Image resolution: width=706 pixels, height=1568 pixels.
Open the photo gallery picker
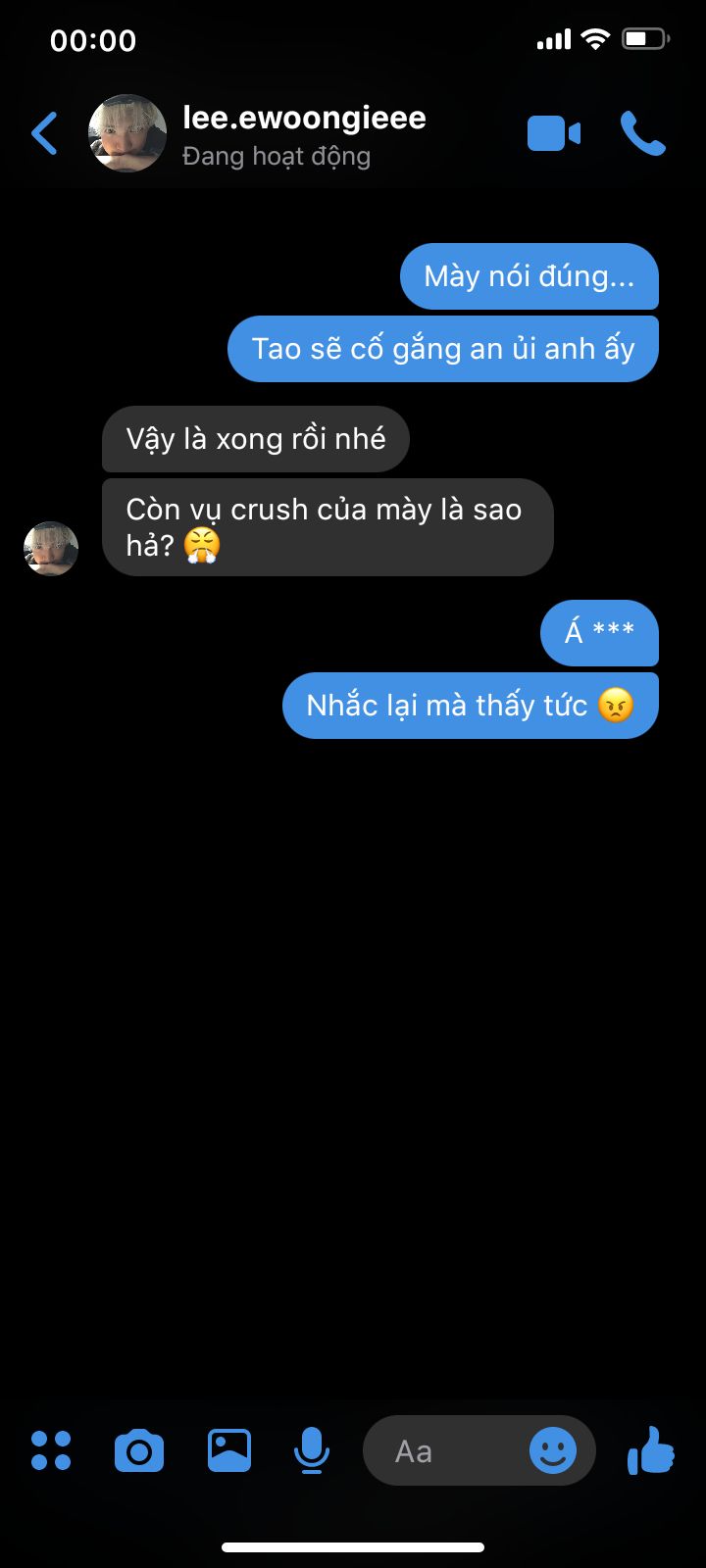(229, 1450)
